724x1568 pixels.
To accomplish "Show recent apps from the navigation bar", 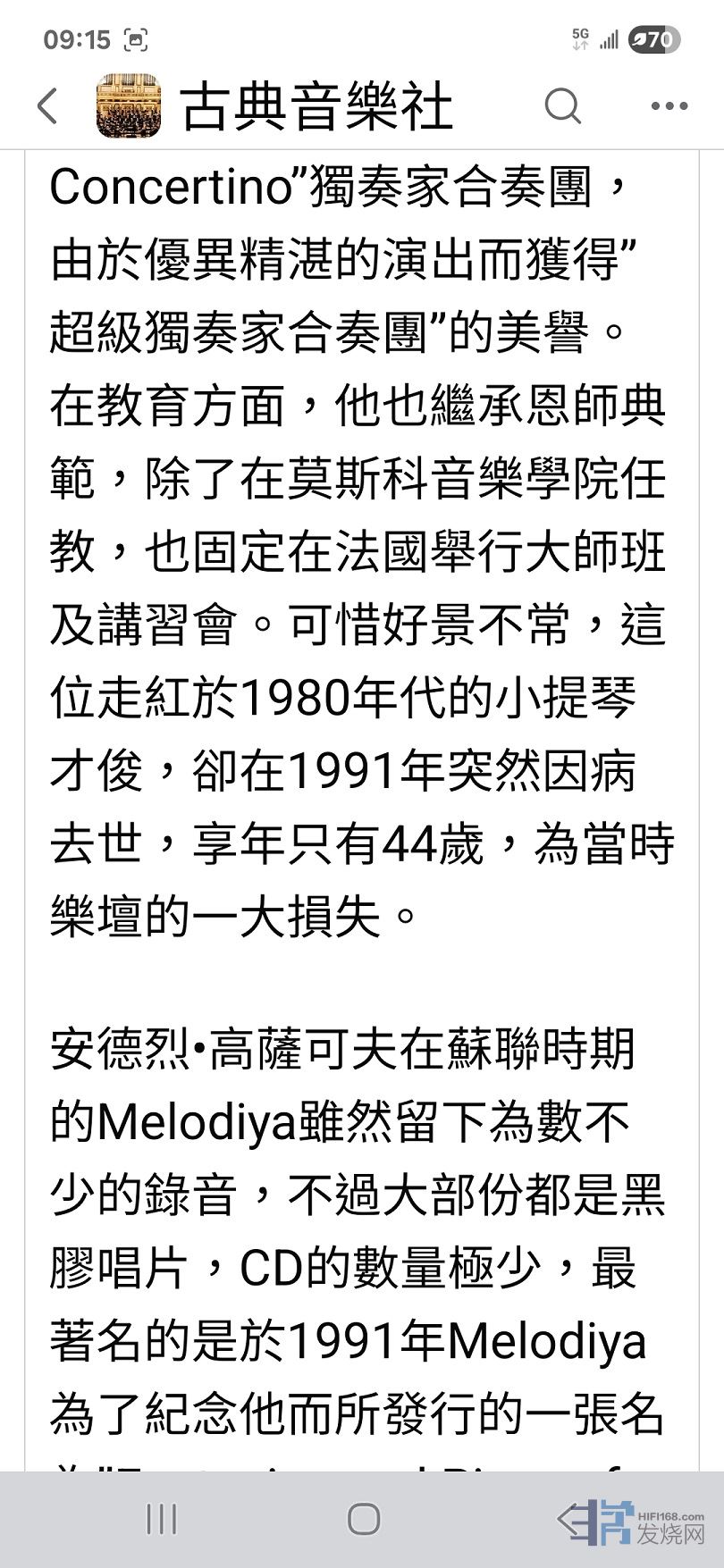I will coord(161,1519).
